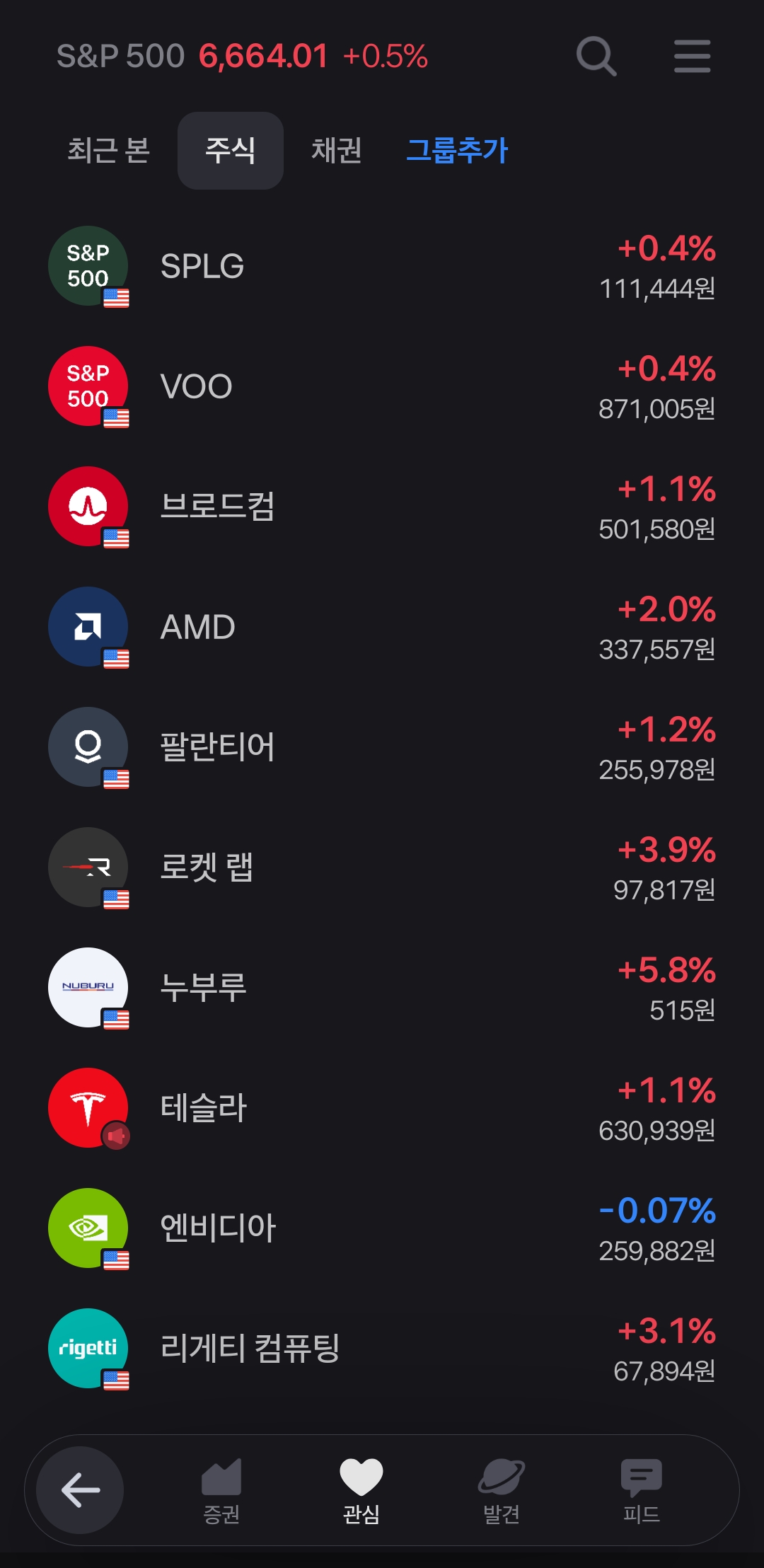The image size is (764, 1568).
Task: Open the 발견 tab
Action: (502, 1492)
